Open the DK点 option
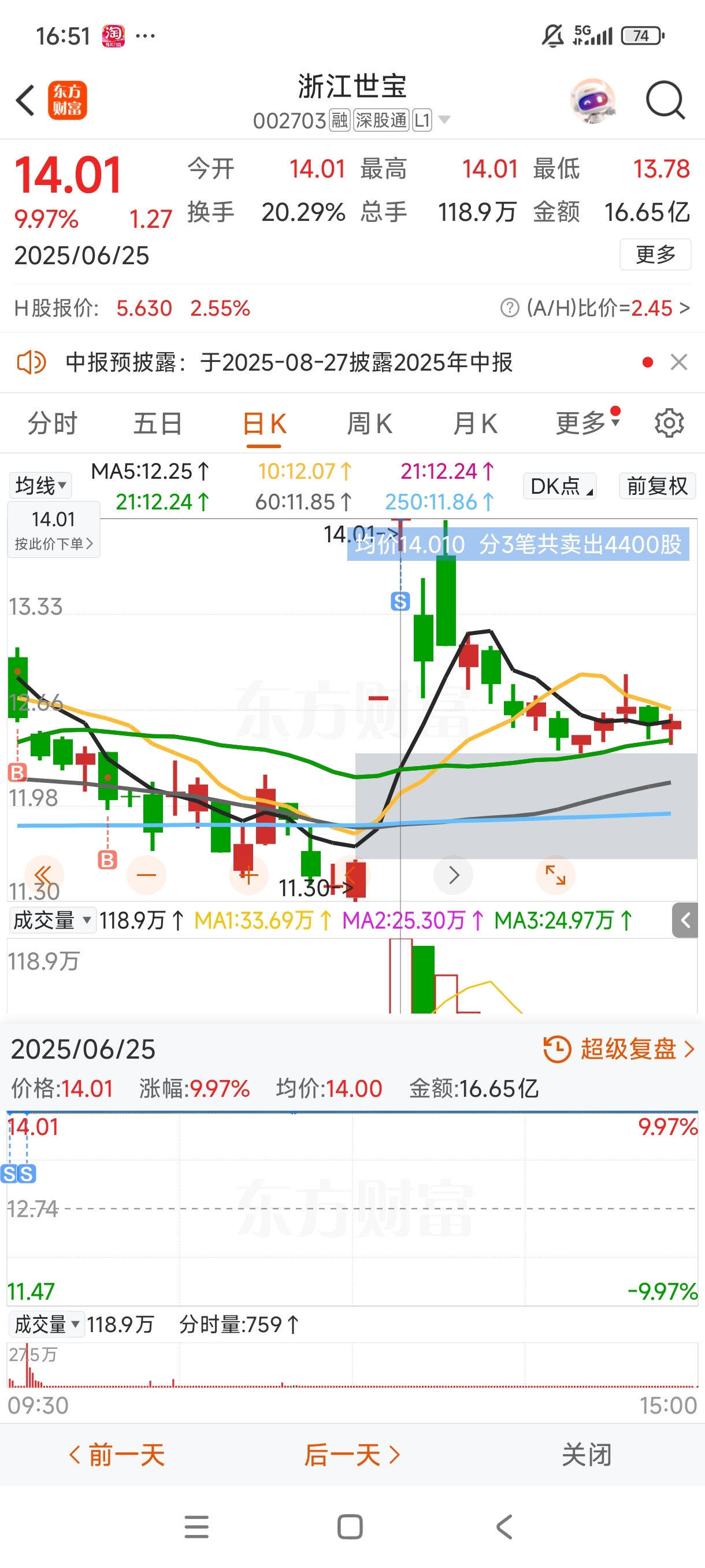Screen dimensions: 705x1568 (x=559, y=486)
